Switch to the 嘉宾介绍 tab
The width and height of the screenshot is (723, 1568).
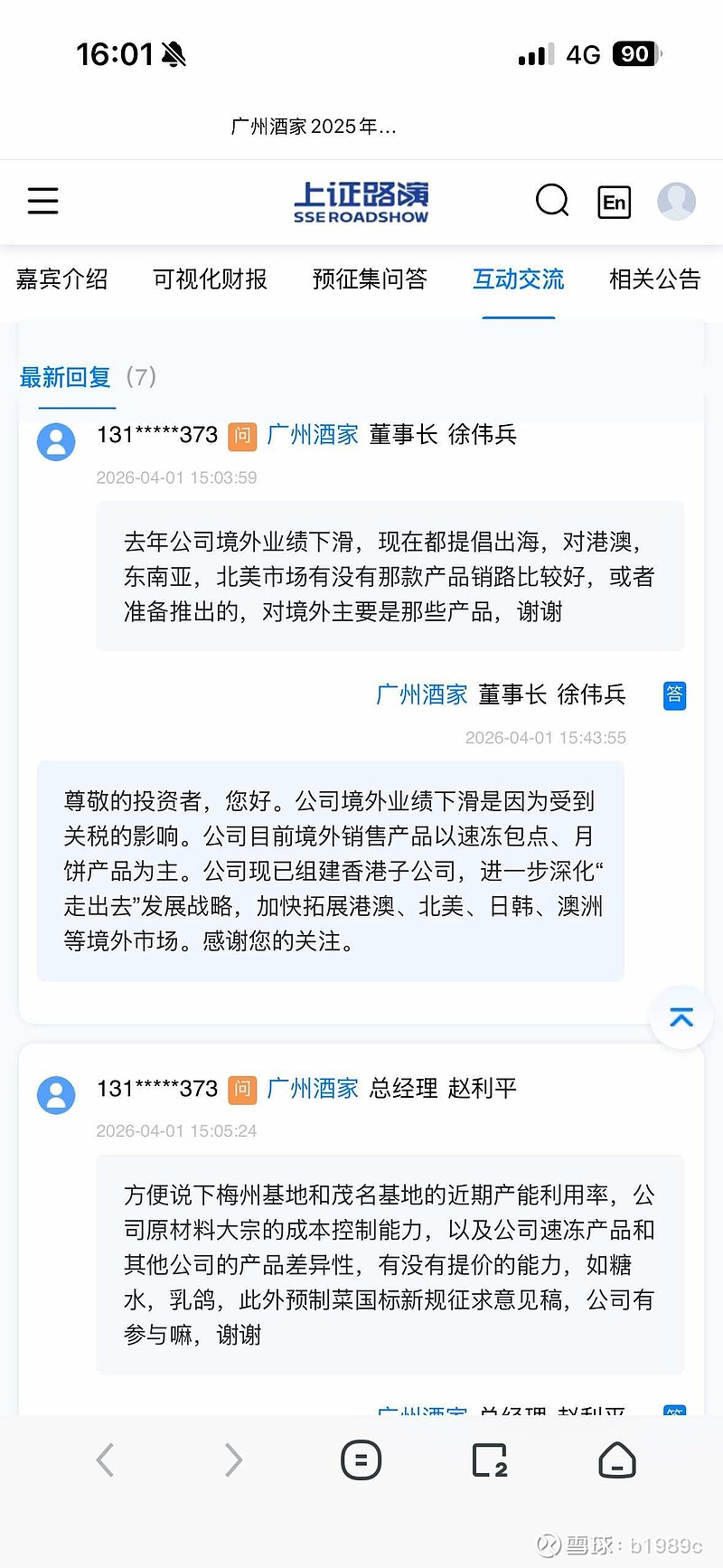(61, 279)
